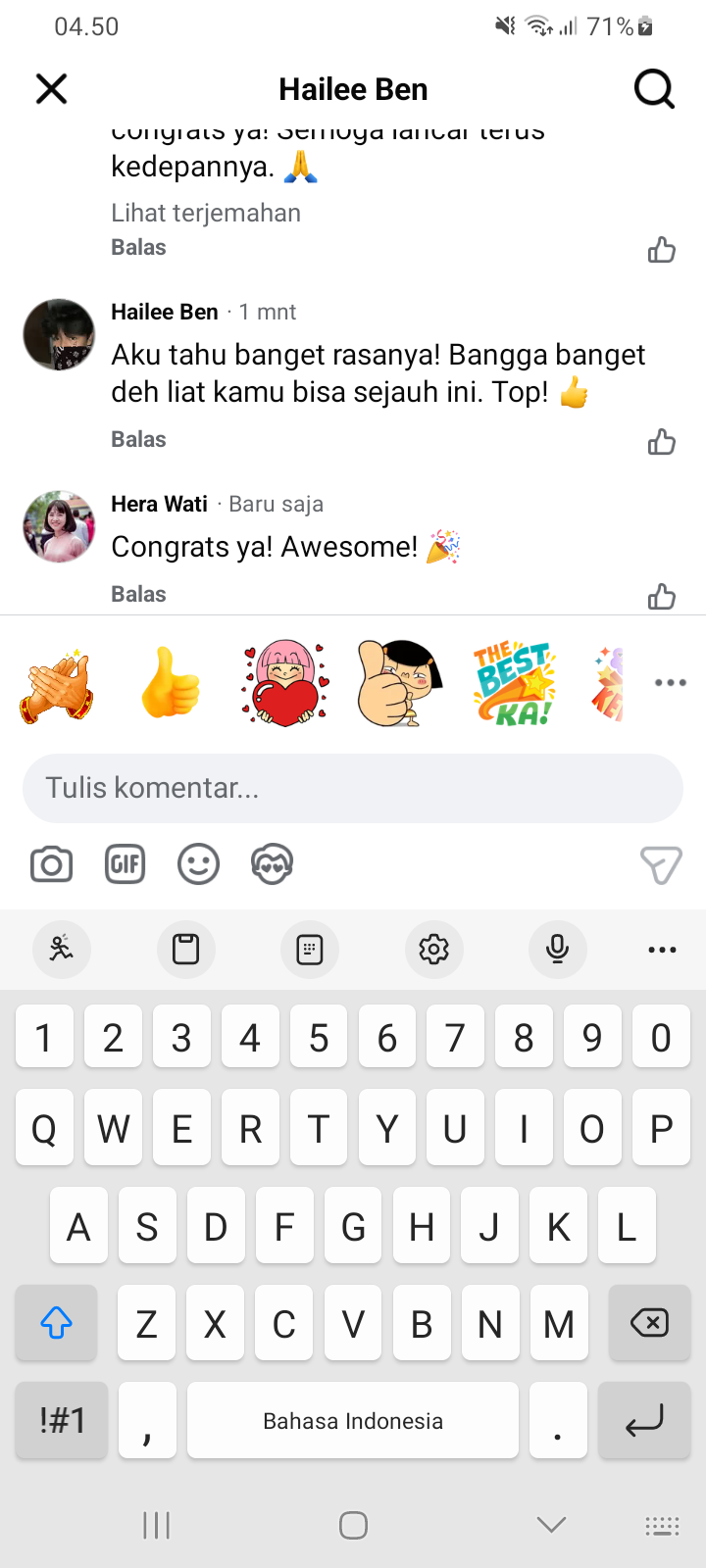This screenshot has height=1568, width=706.
Task: Close the comments screen
Action: click(x=51, y=89)
